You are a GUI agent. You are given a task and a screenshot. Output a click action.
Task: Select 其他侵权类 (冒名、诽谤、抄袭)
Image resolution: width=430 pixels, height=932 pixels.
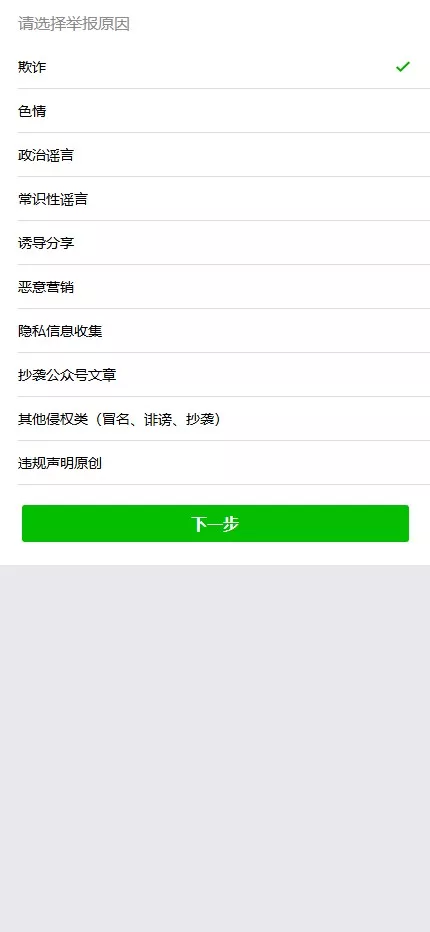[215, 419]
